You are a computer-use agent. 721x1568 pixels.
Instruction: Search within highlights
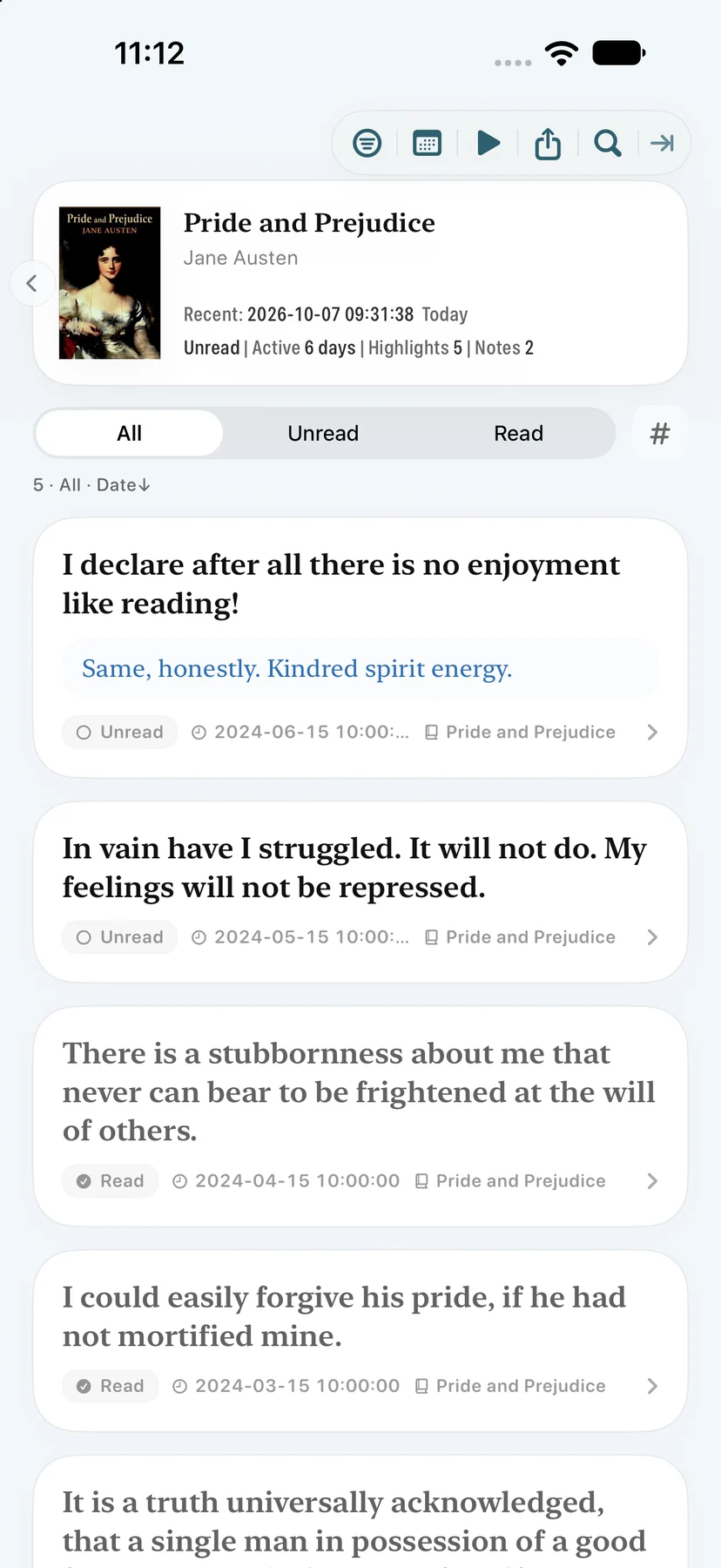click(x=608, y=143)
